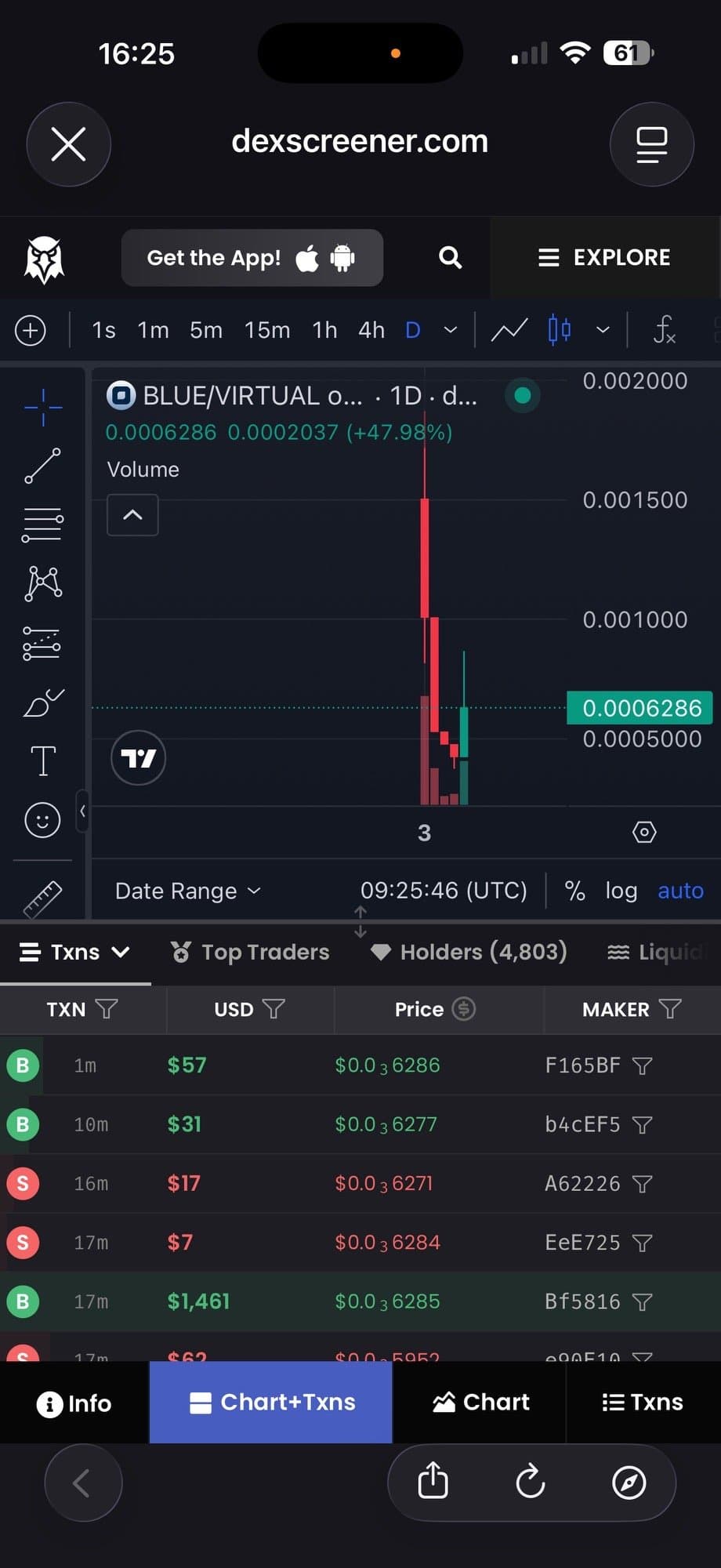Switch to the Info view
The width and height of the screenshot is (721, 1568).
[x=74, y=1403]
